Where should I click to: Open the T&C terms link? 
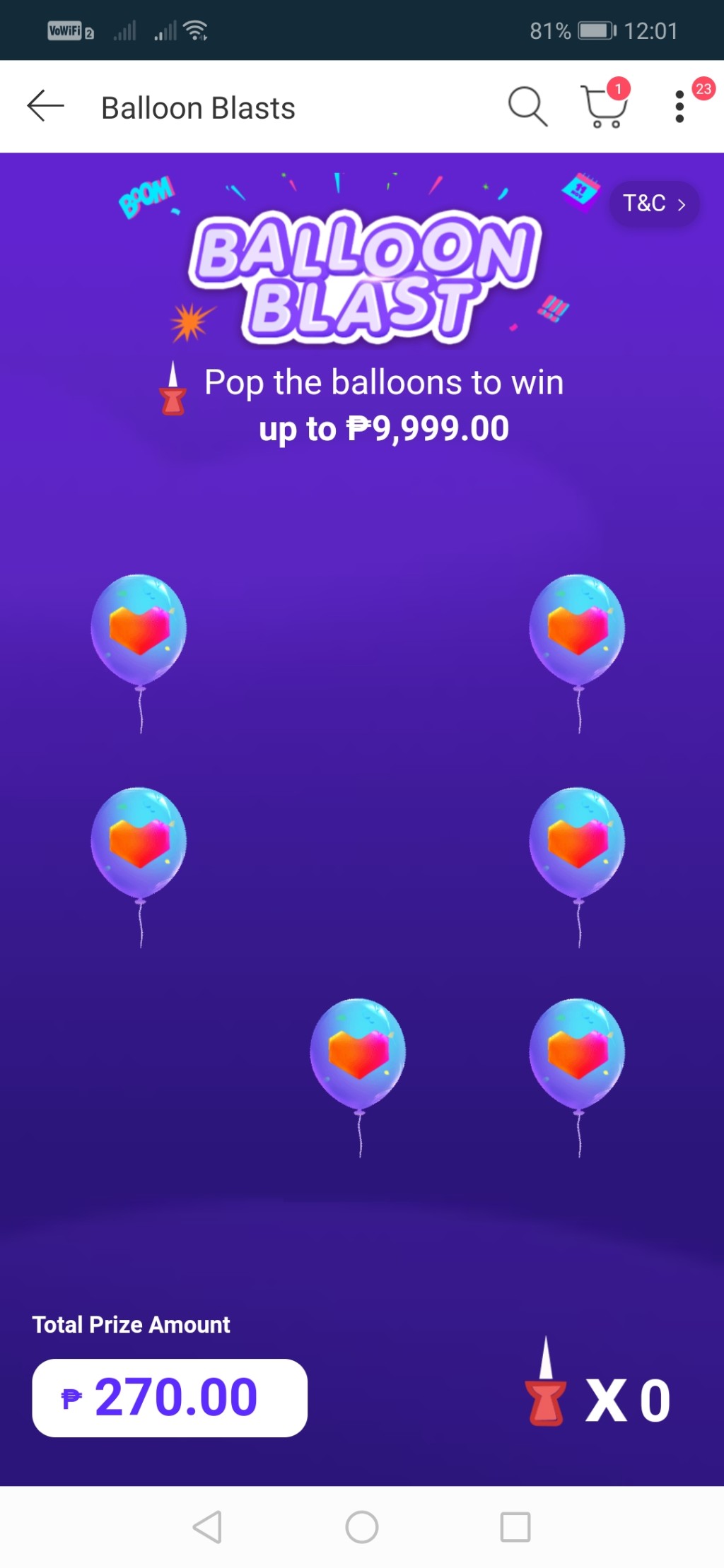(654, 204)
